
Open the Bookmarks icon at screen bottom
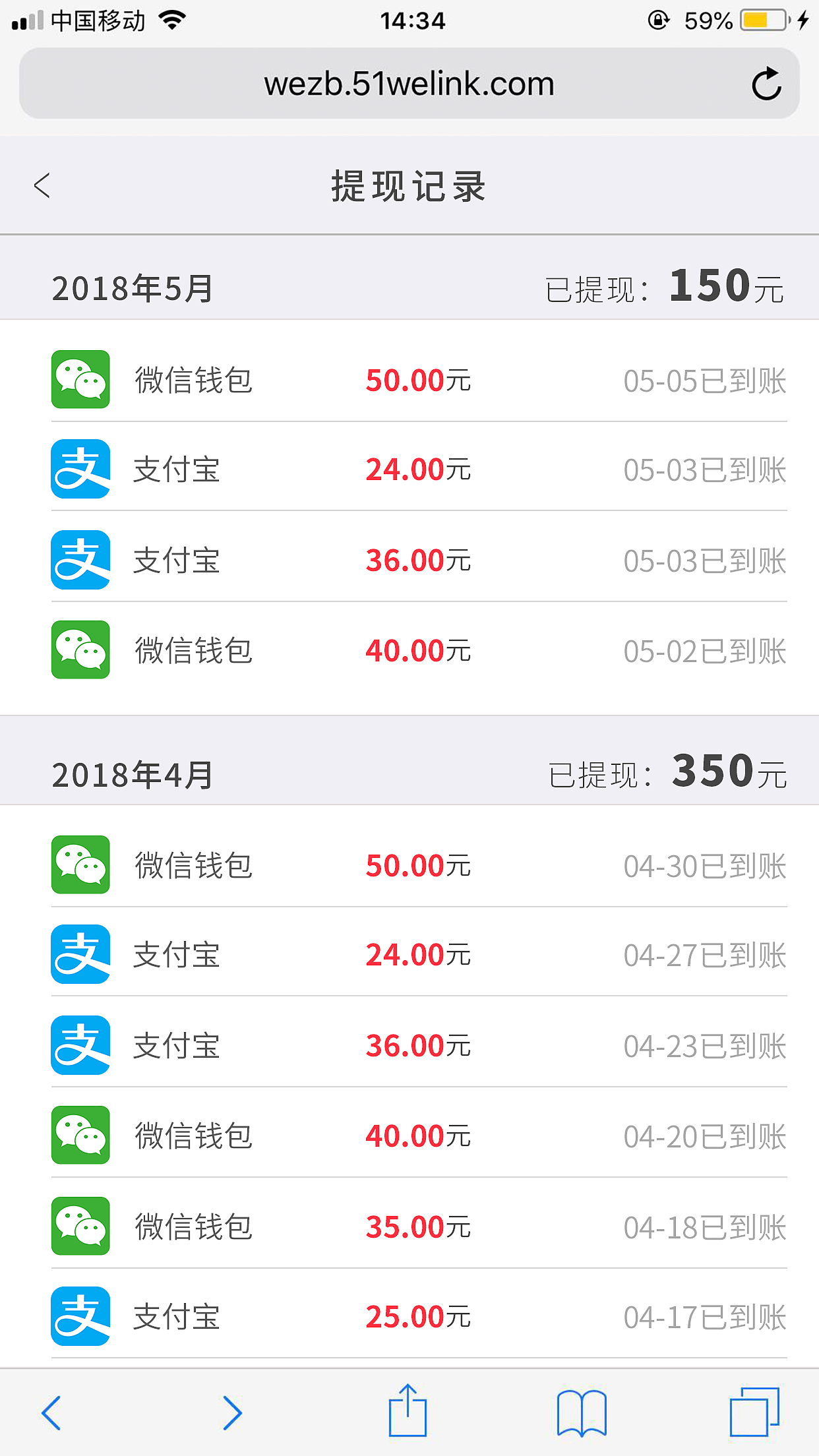(580, 1409)
